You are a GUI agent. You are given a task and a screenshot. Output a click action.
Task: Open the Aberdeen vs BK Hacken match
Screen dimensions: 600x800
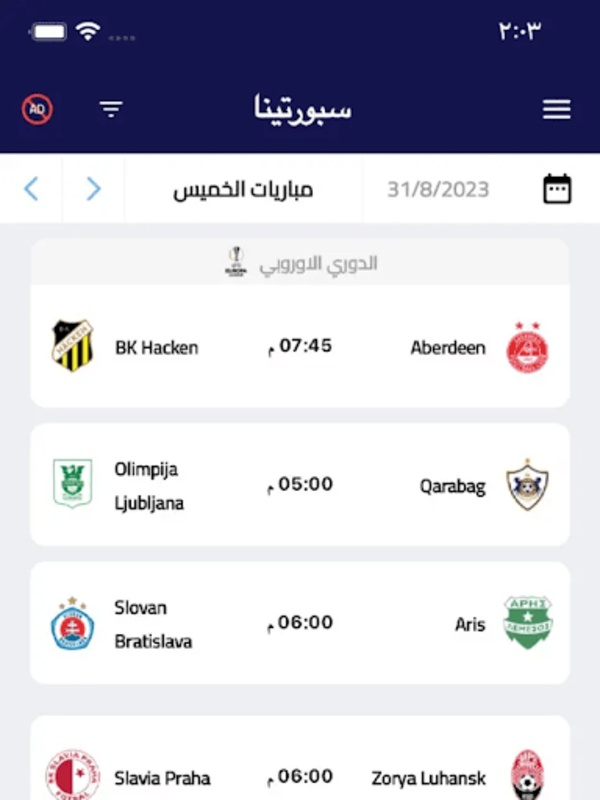pyautogui.click(x=300, y=347)
